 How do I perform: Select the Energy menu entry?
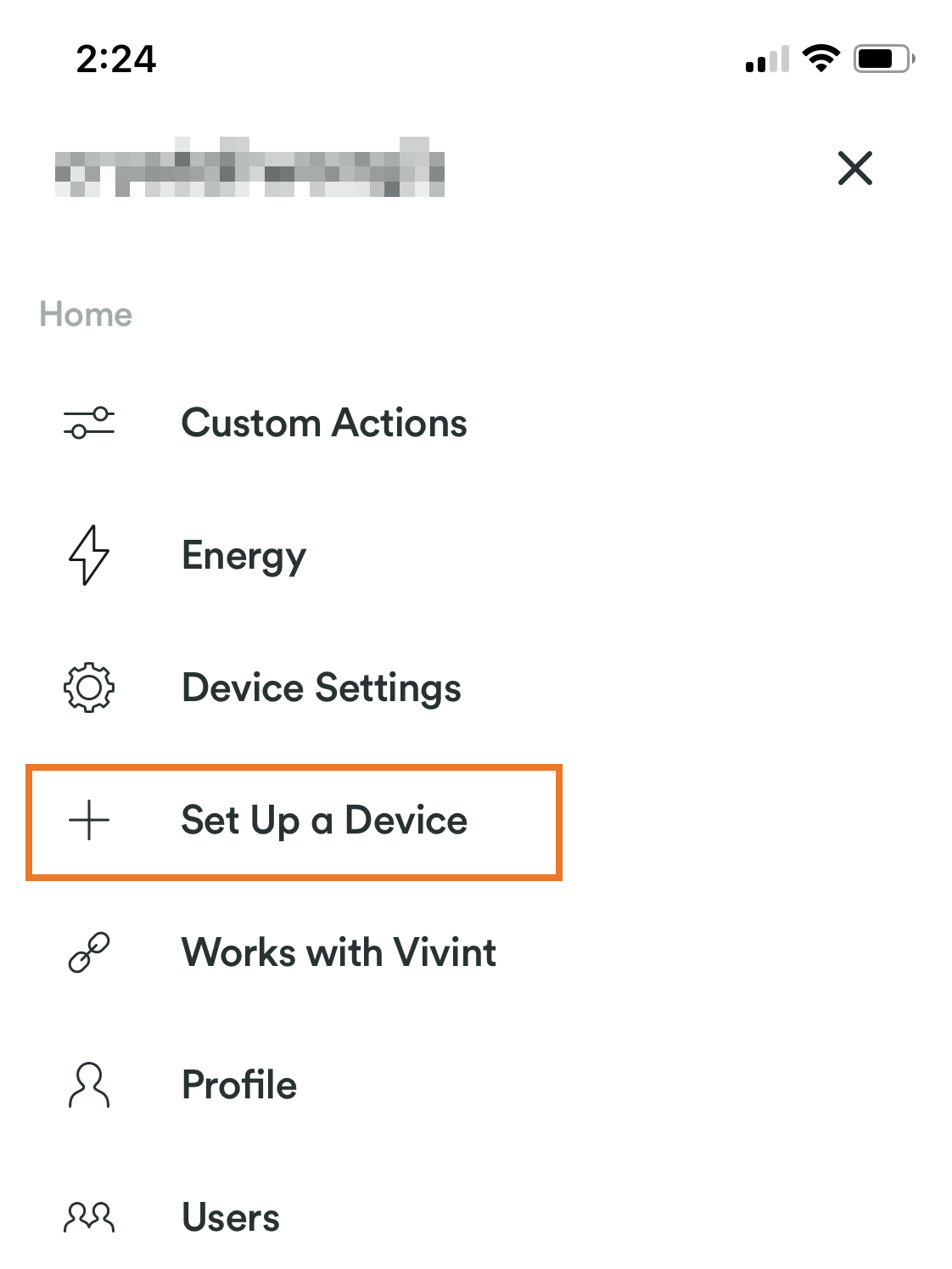(x=244, y=557)
